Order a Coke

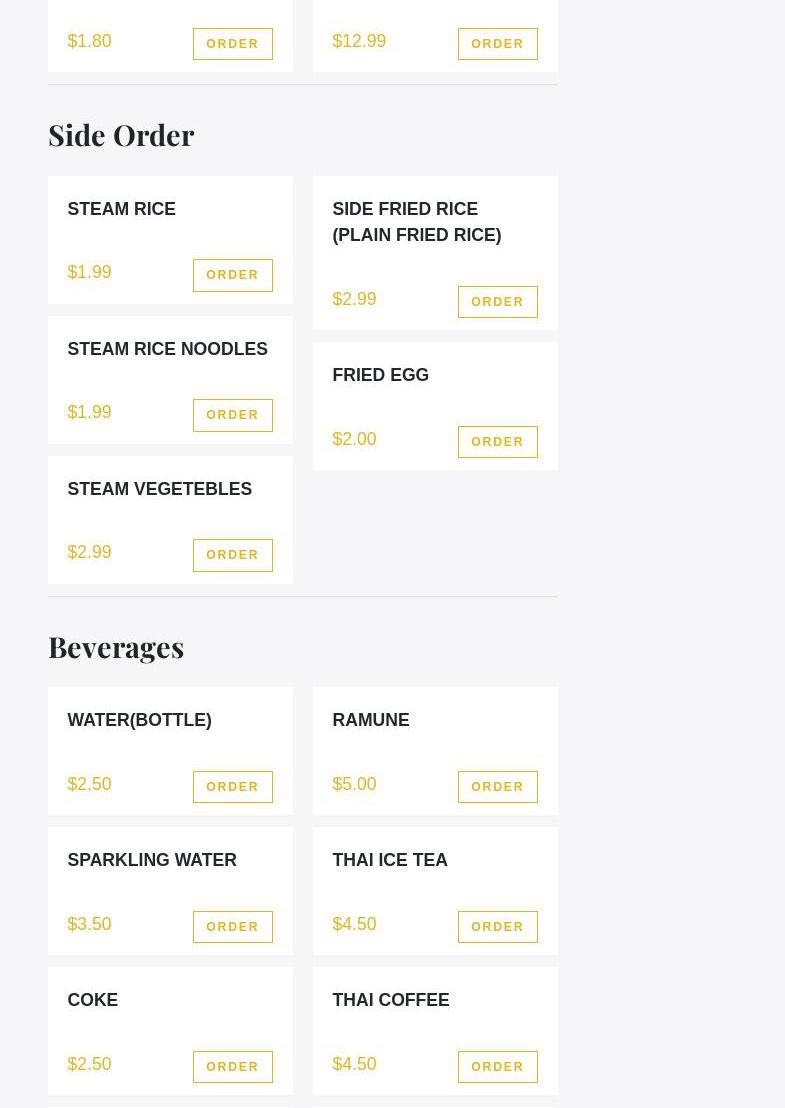[x=232, y=1067]
